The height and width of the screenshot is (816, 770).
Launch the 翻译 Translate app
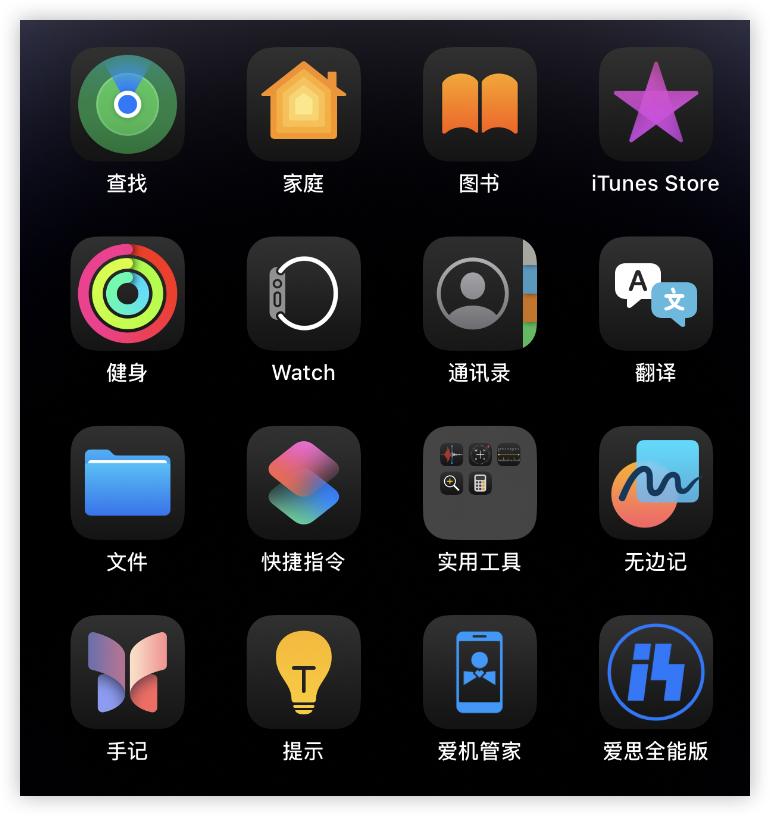[x=656, y=293]
